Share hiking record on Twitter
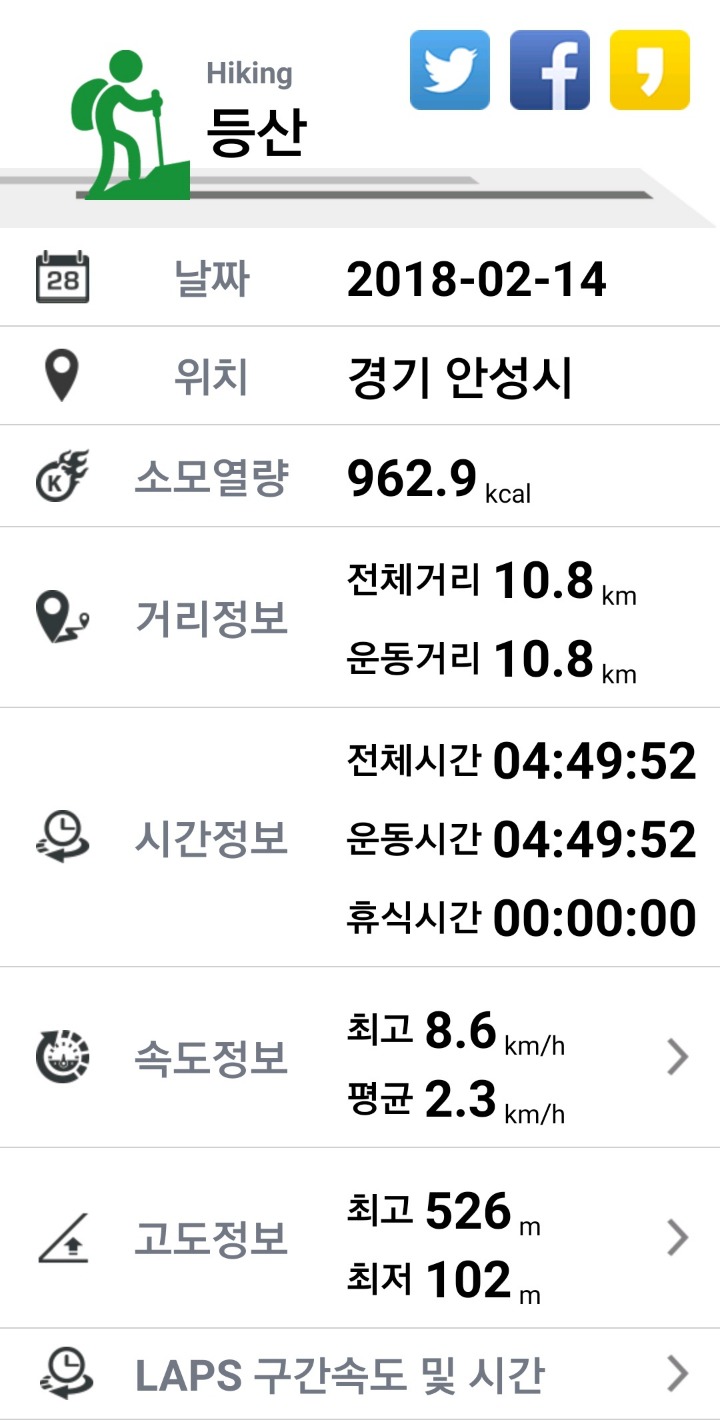Screen dimensions: 720x1420 [450, 70]
